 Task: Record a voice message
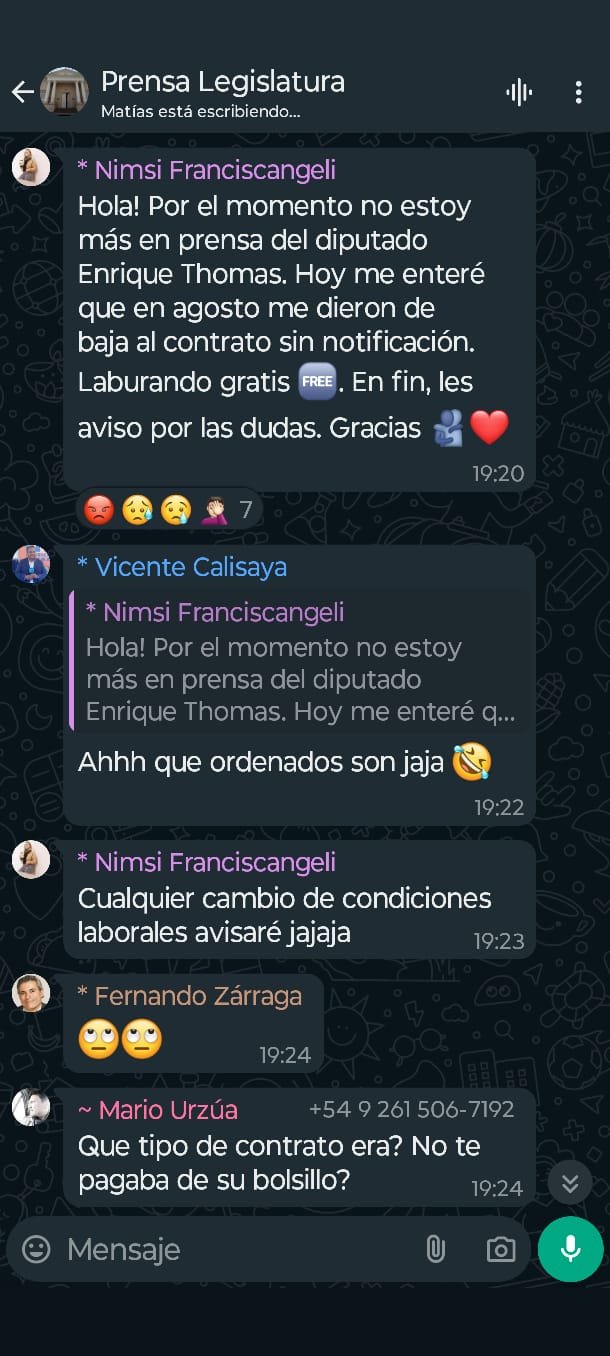click(570, 1249)
